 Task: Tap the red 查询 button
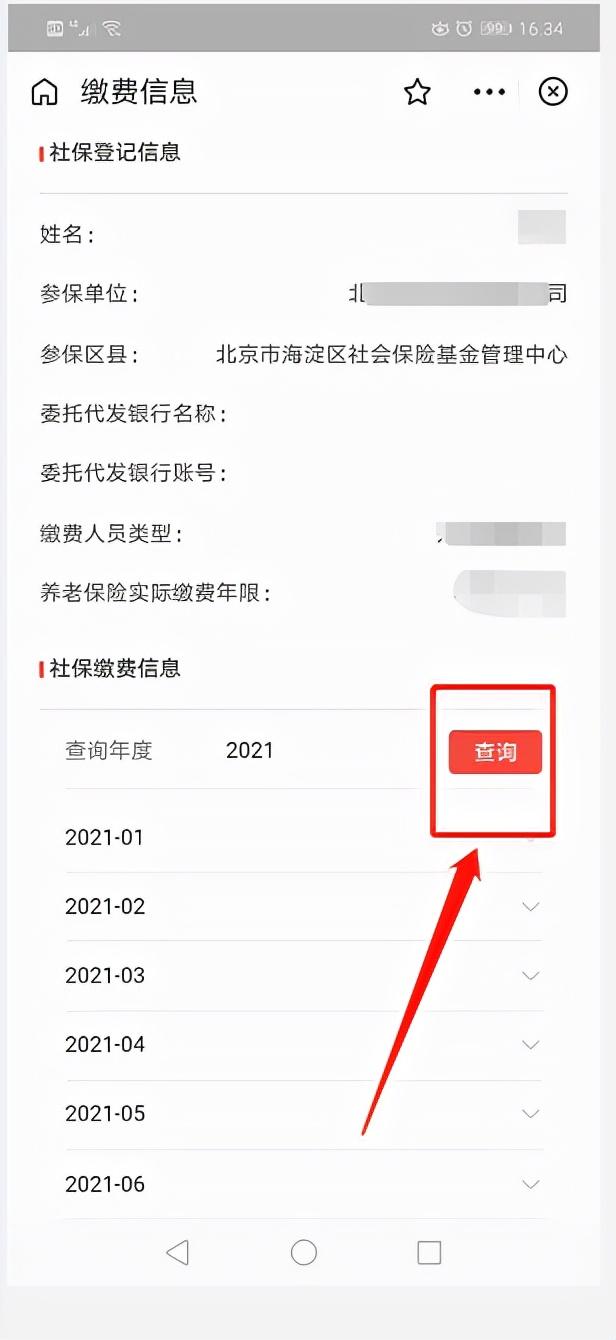tap(495, 752)
